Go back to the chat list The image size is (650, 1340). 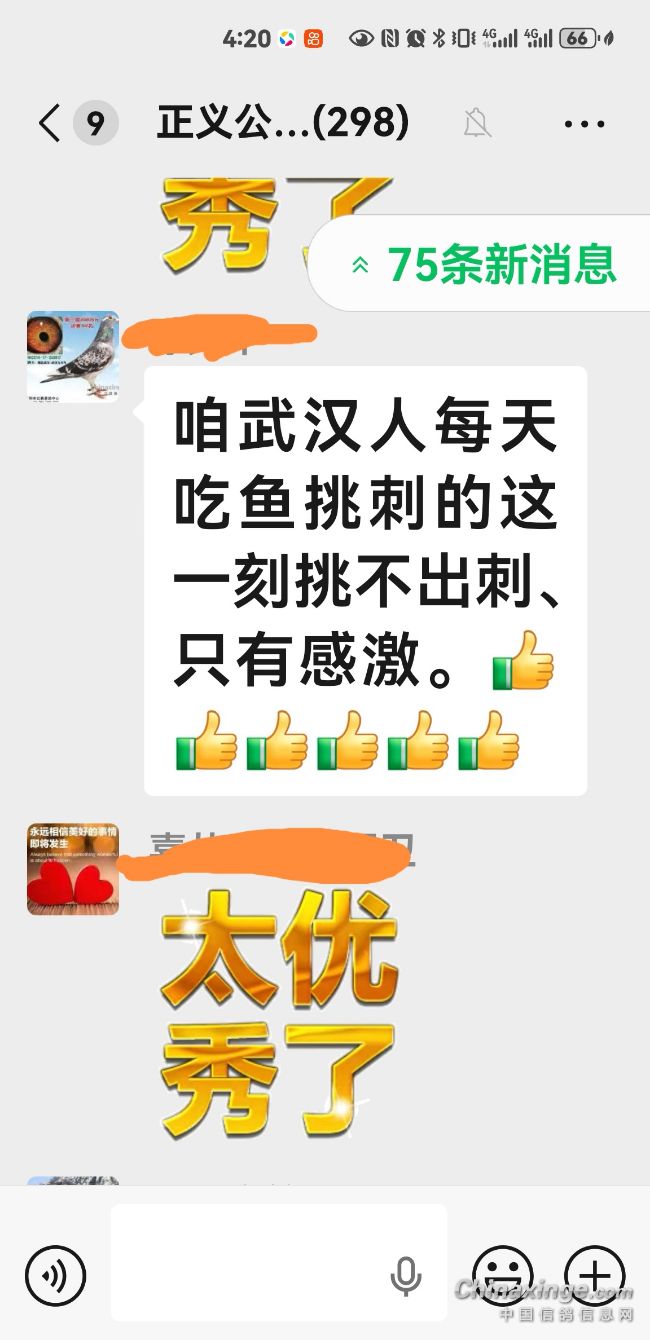tap(48, 124)
